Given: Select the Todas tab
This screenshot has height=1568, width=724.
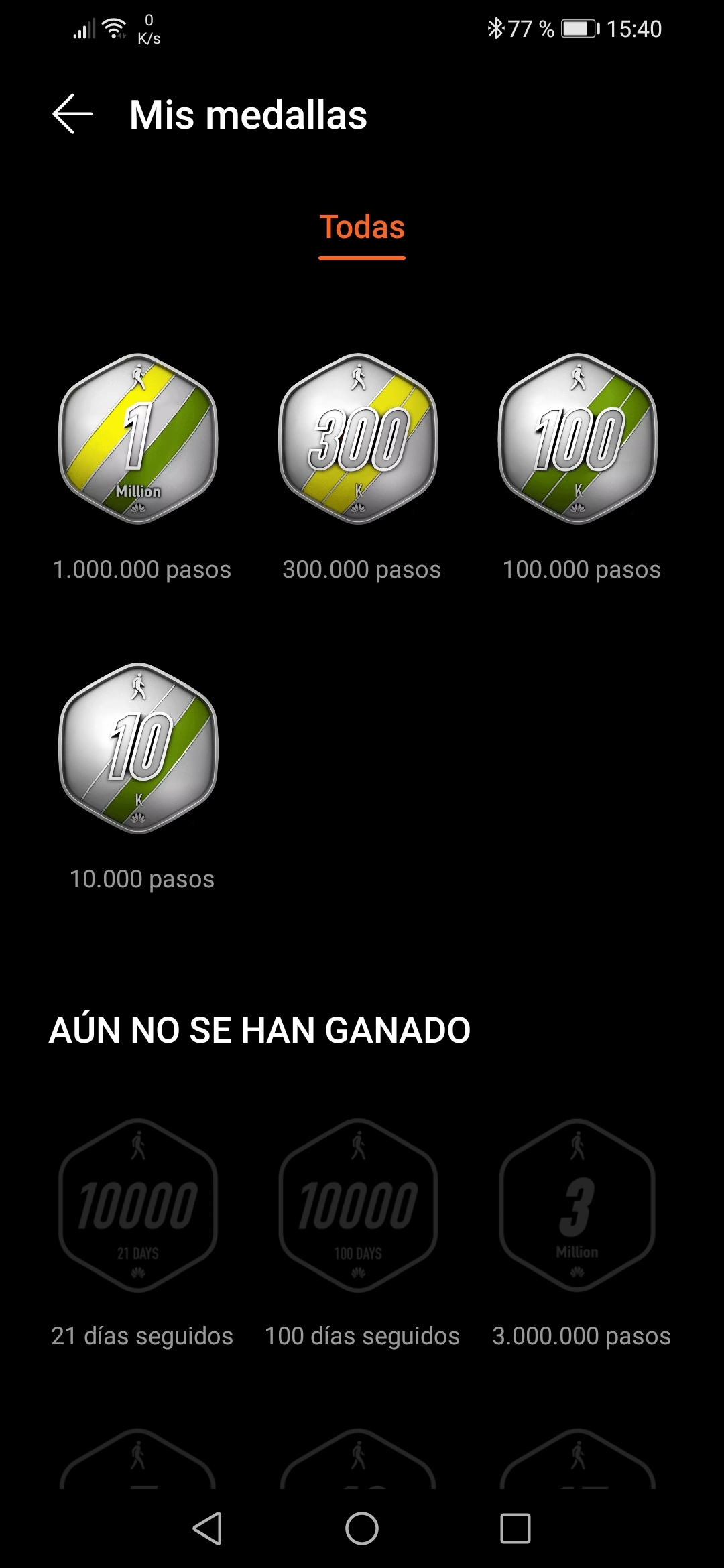Looking at the screenshot, I should [x=362, y=228].
